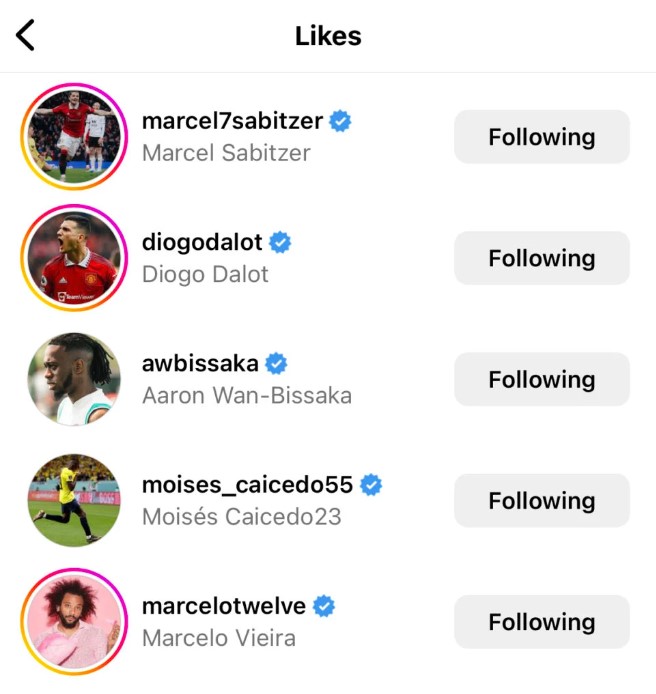The height and width of the screenshot is (694, 656).
Task: Unfollow diogodalot via the Following button
Action: (x=541, y=258)
